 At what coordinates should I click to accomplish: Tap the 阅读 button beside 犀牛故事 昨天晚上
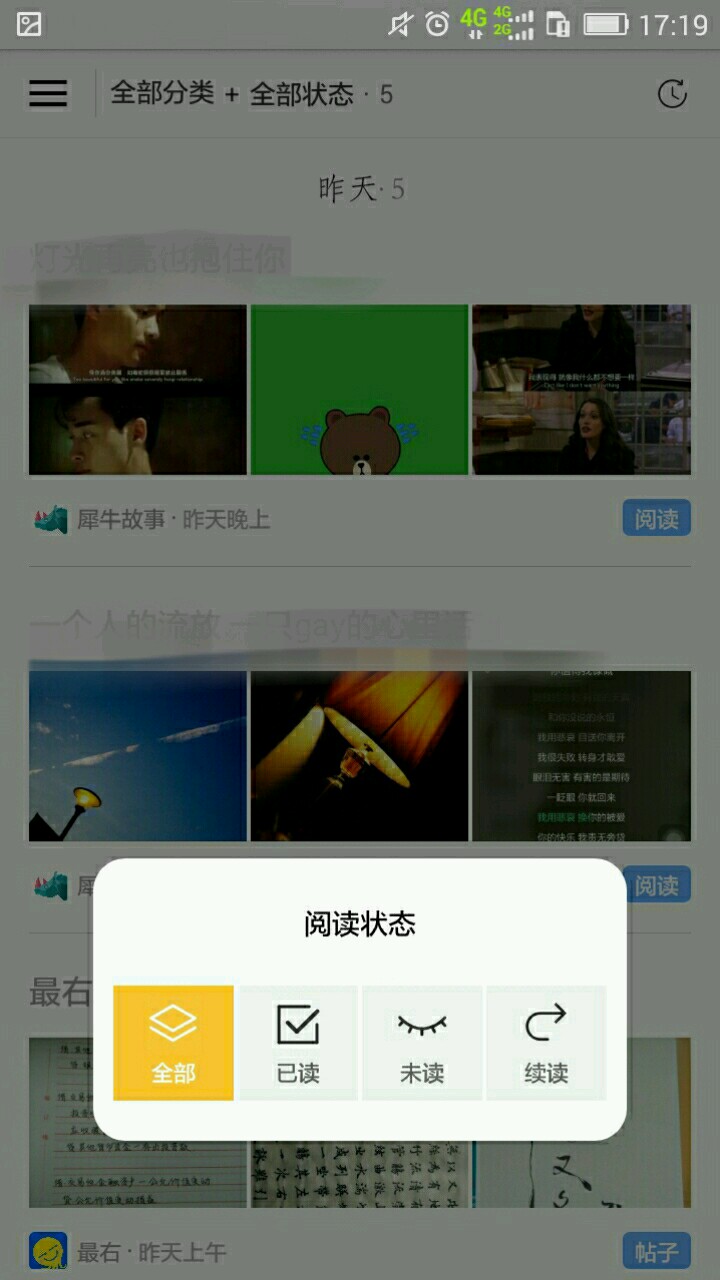point(657,518)
